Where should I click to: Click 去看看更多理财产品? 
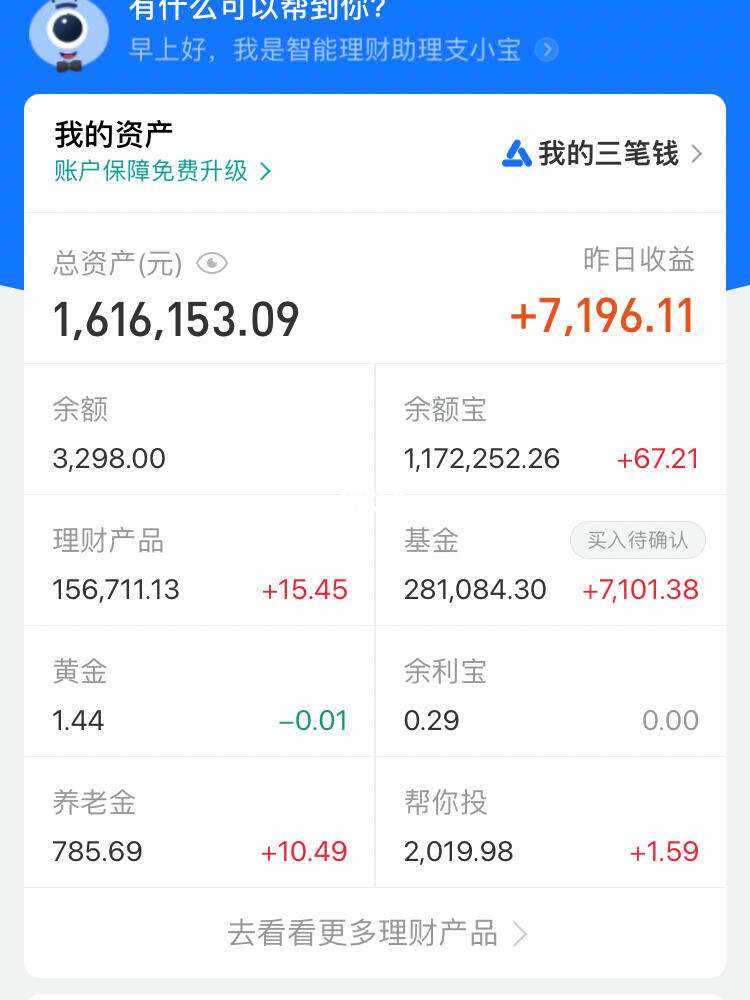click(360, 932)
